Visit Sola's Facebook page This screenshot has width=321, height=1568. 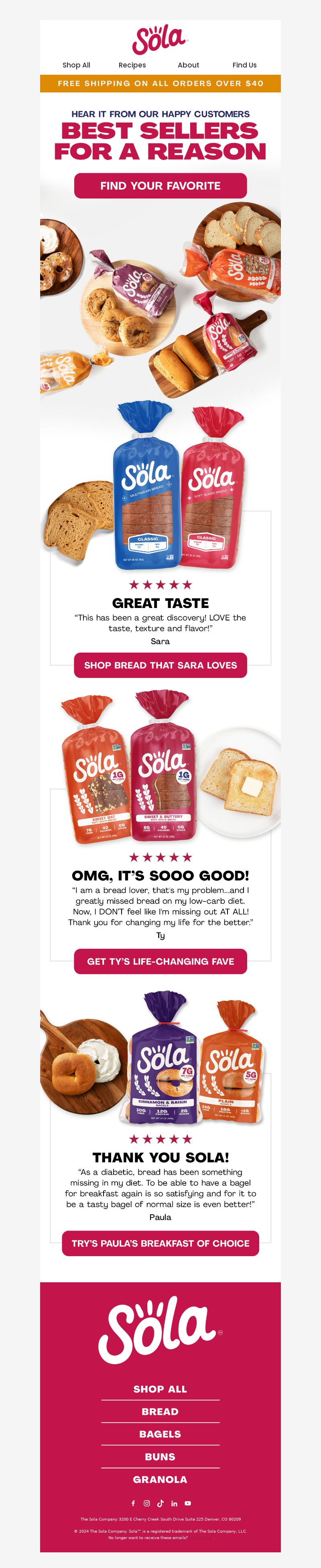coord(133,1503)
